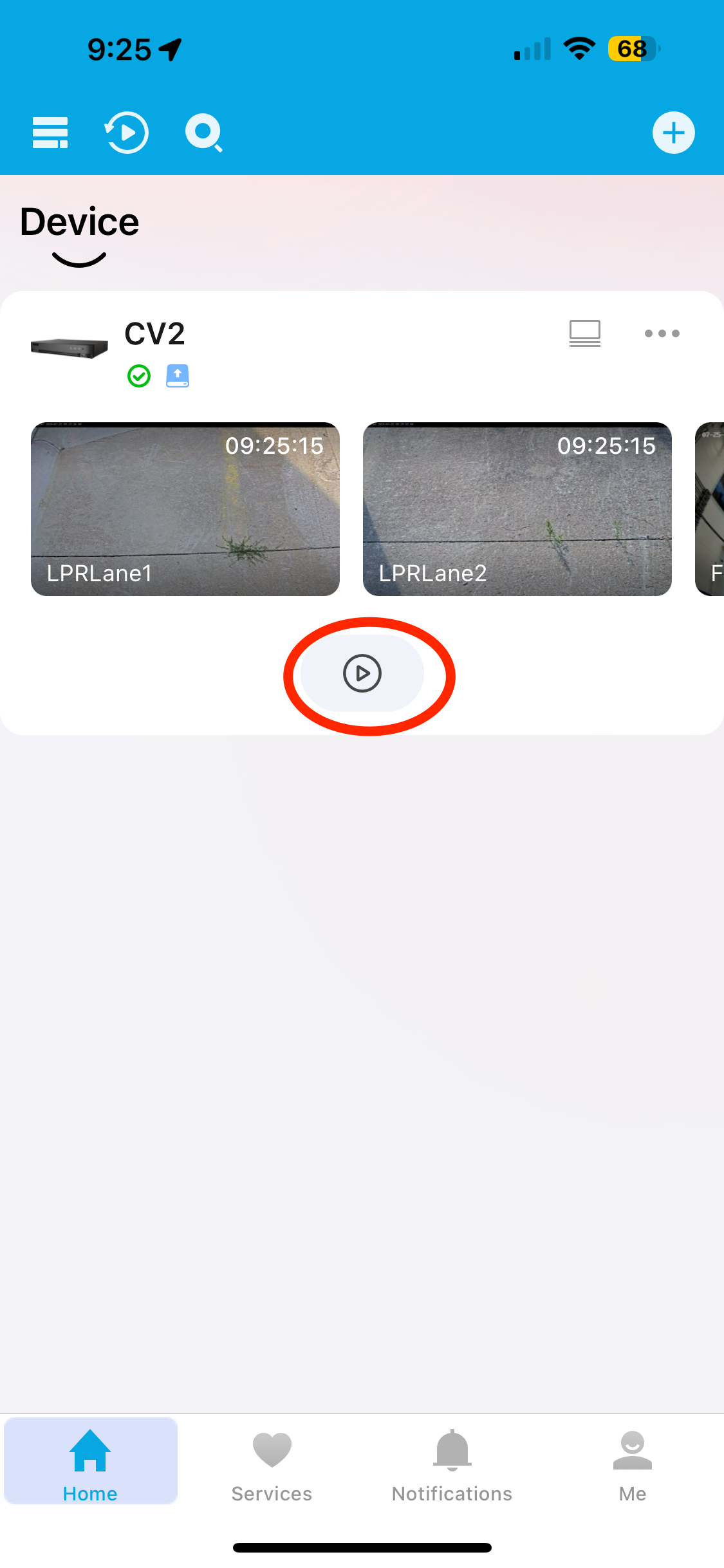Tap the play button under camera thumbnails
Viewport: 724px width, 1568px height.
point(362,673)
